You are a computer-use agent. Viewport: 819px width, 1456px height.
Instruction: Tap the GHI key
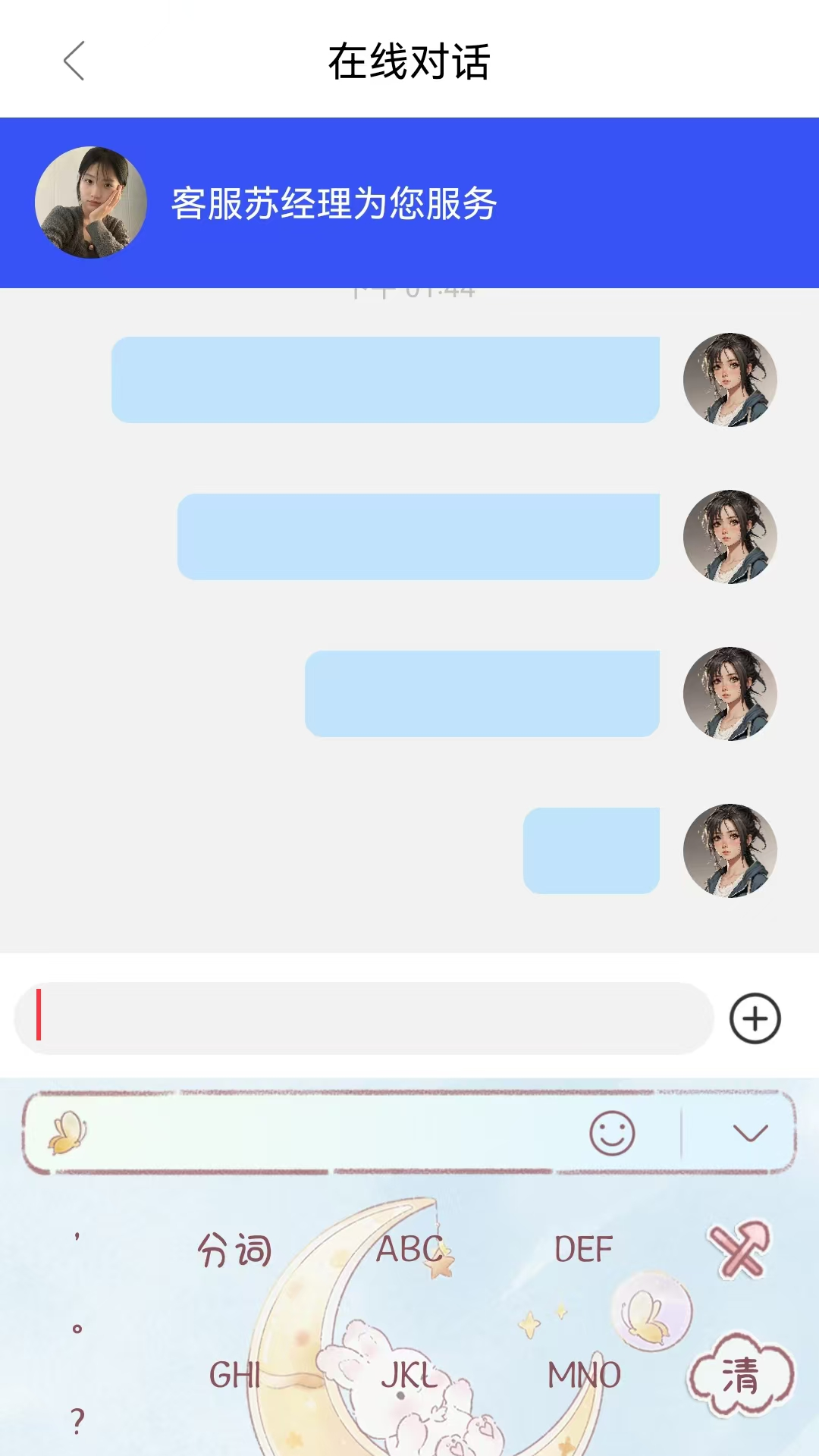point(234,1375)
